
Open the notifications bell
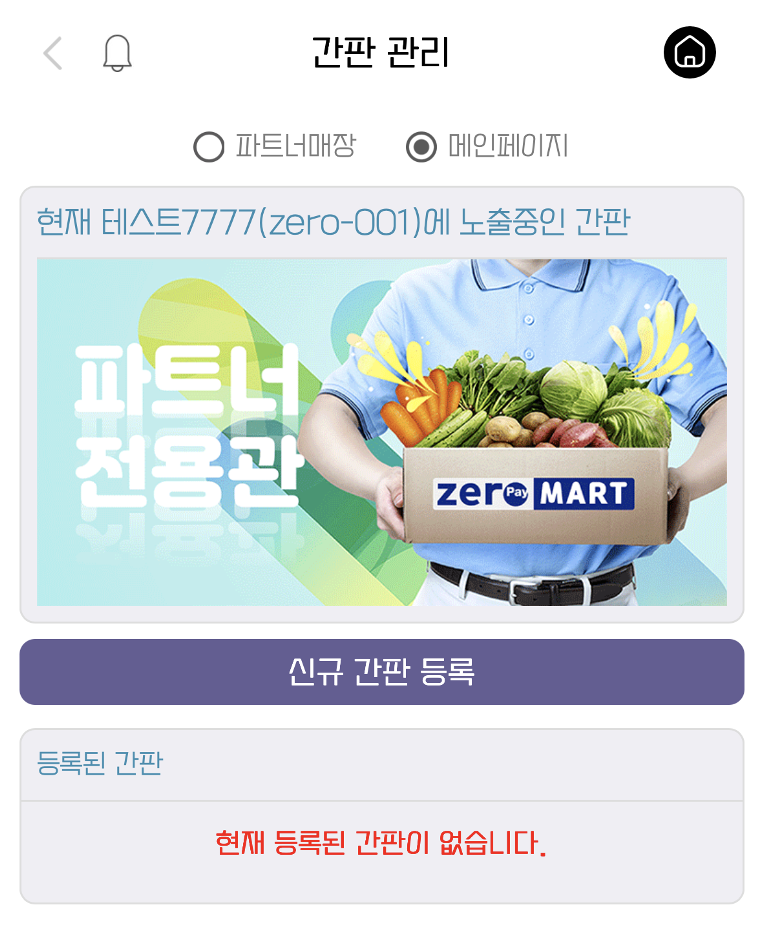[117, 53]
